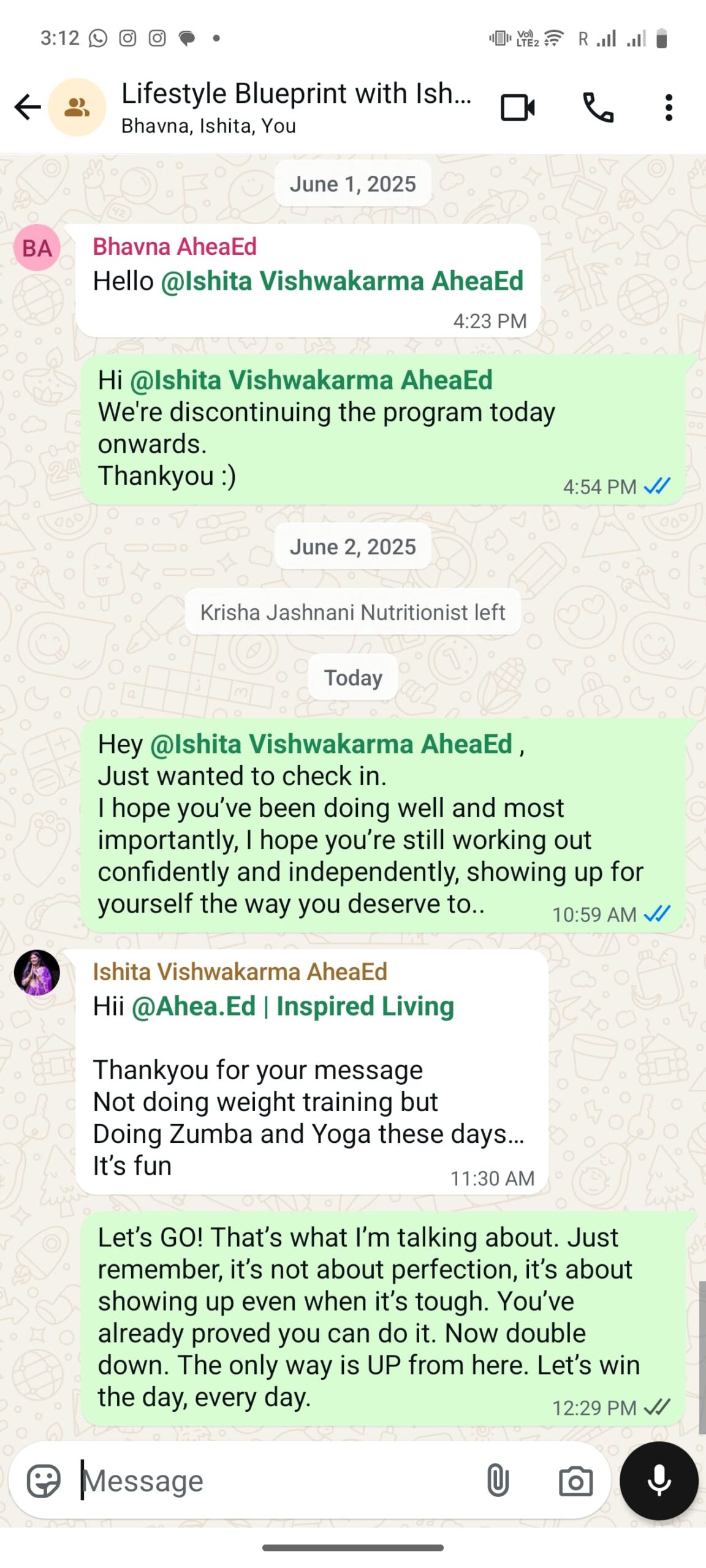Open the camera from message bar
Screen dimensions: 706x1568
[x=575, y=1482]
